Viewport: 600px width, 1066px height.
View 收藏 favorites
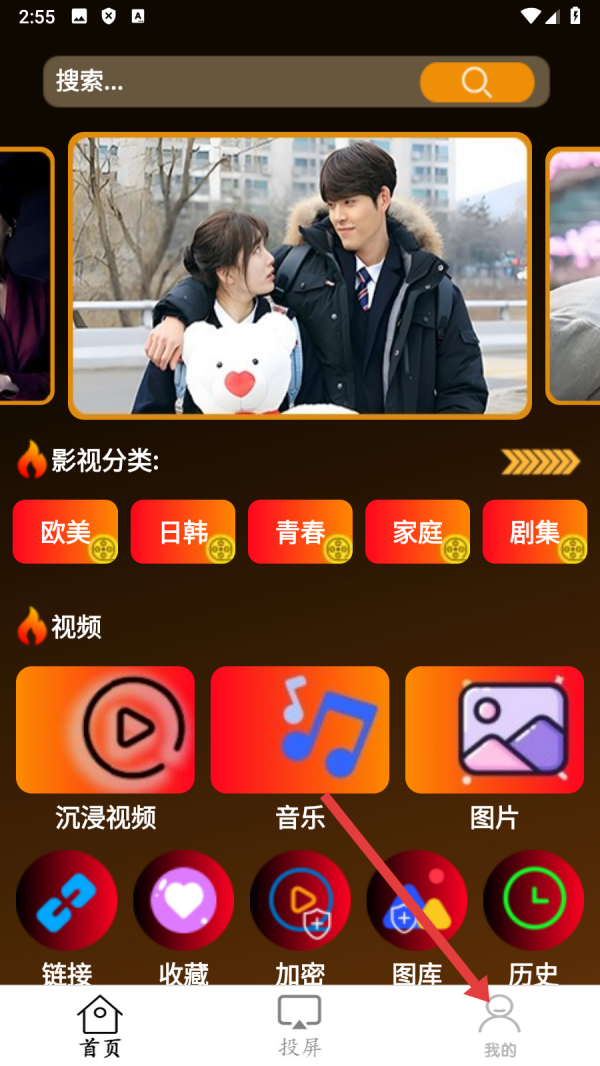pos(183,900)
